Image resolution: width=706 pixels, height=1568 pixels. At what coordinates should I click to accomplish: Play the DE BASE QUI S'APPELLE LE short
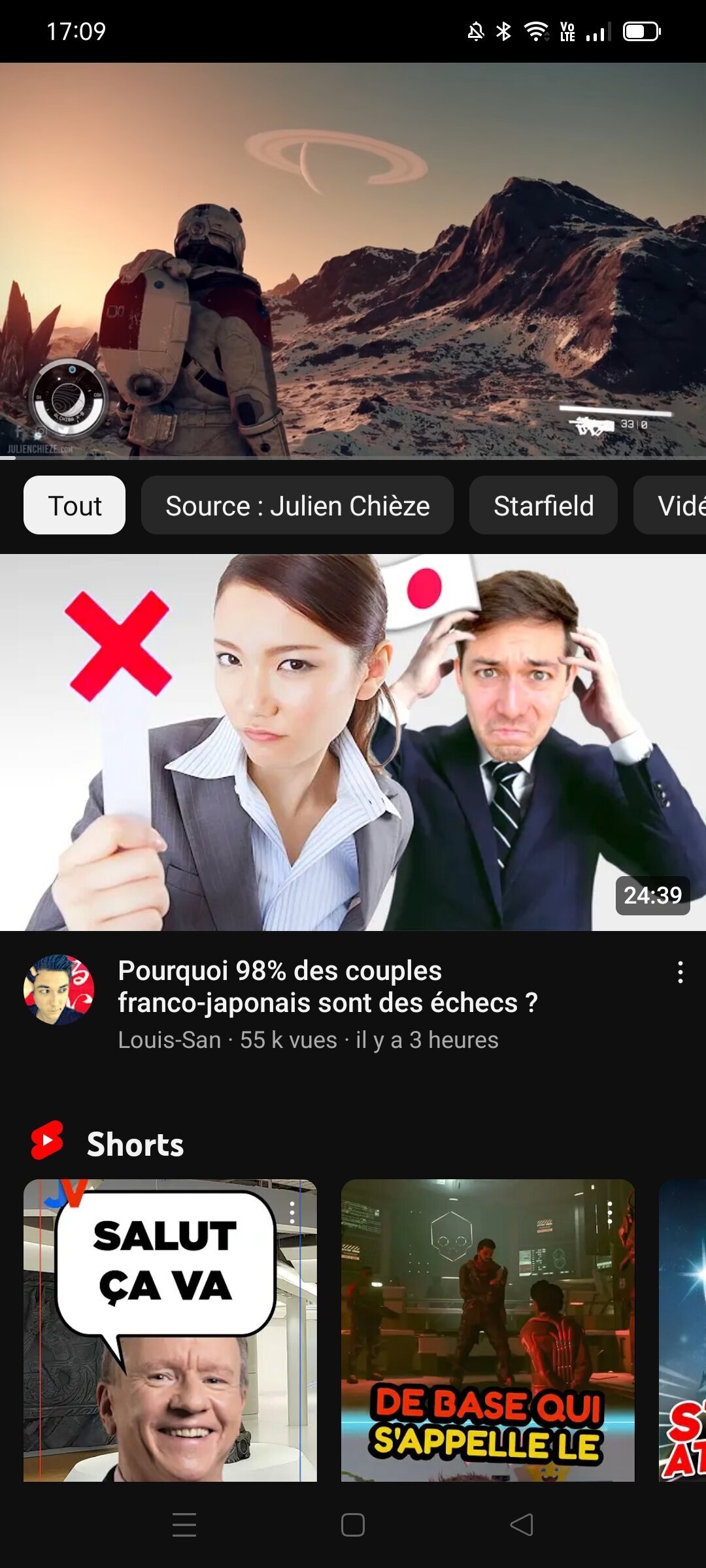click(488, 1330)
